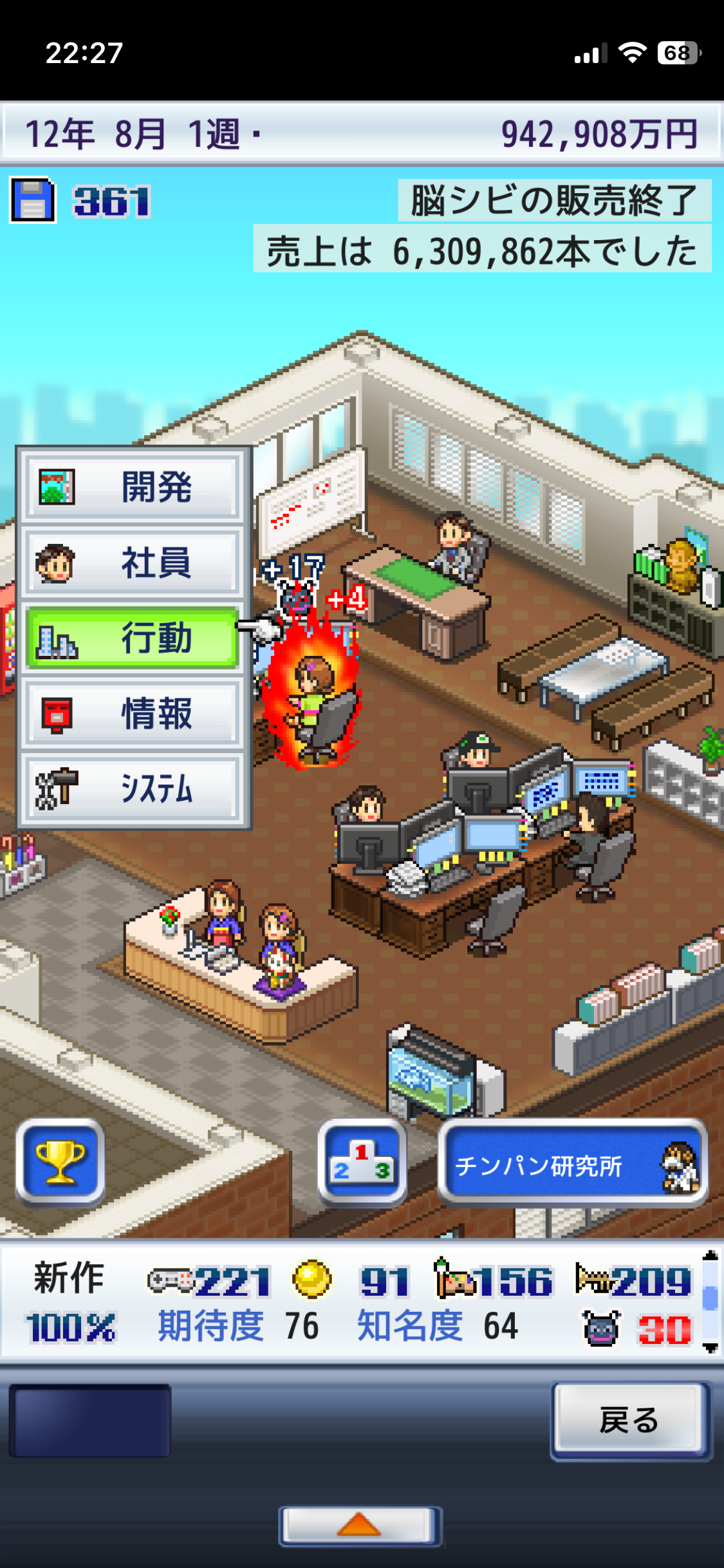Tap 戻る to go back
Viewport: 724px width, 1568px height.
(629, 1420)
